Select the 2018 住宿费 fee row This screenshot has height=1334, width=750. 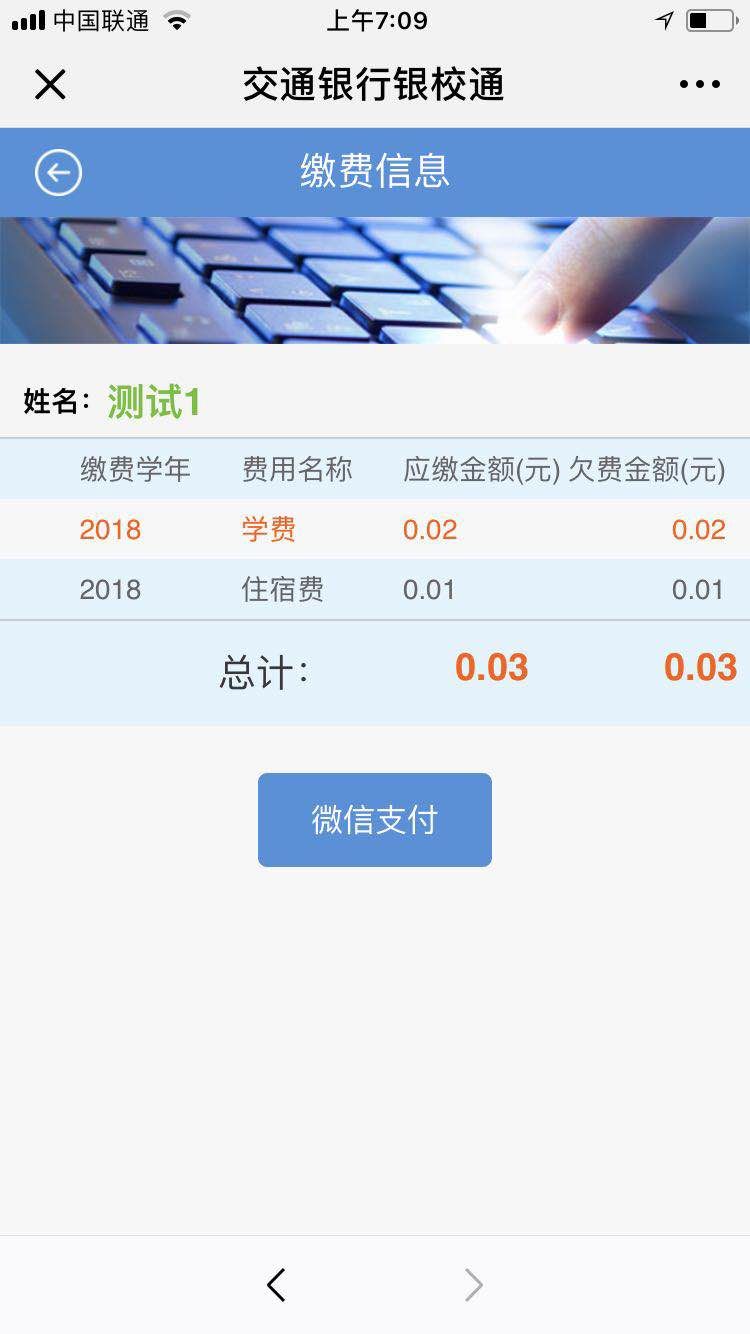(375, 589)
